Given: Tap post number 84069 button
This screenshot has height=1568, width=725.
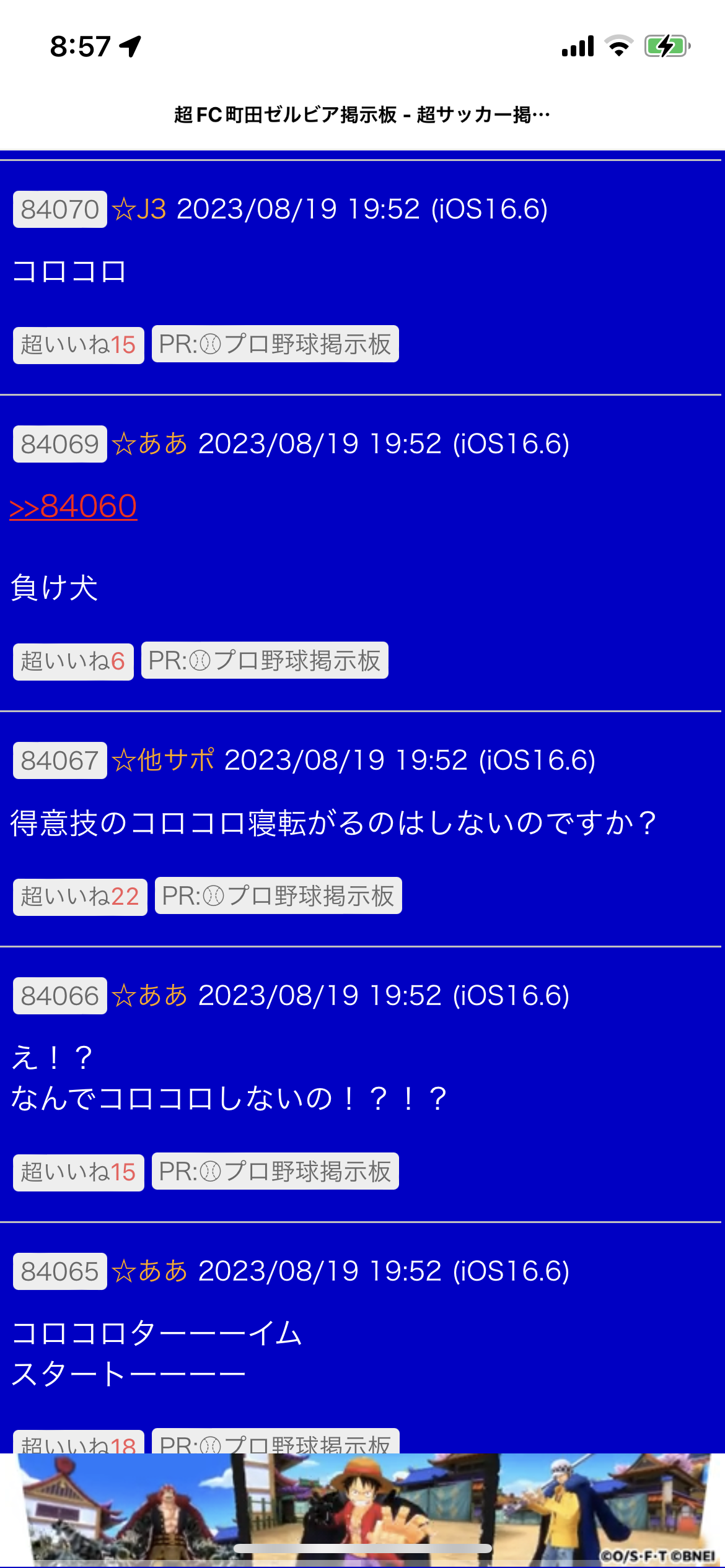Looking at the screenshot, I should tap(60, 444).
